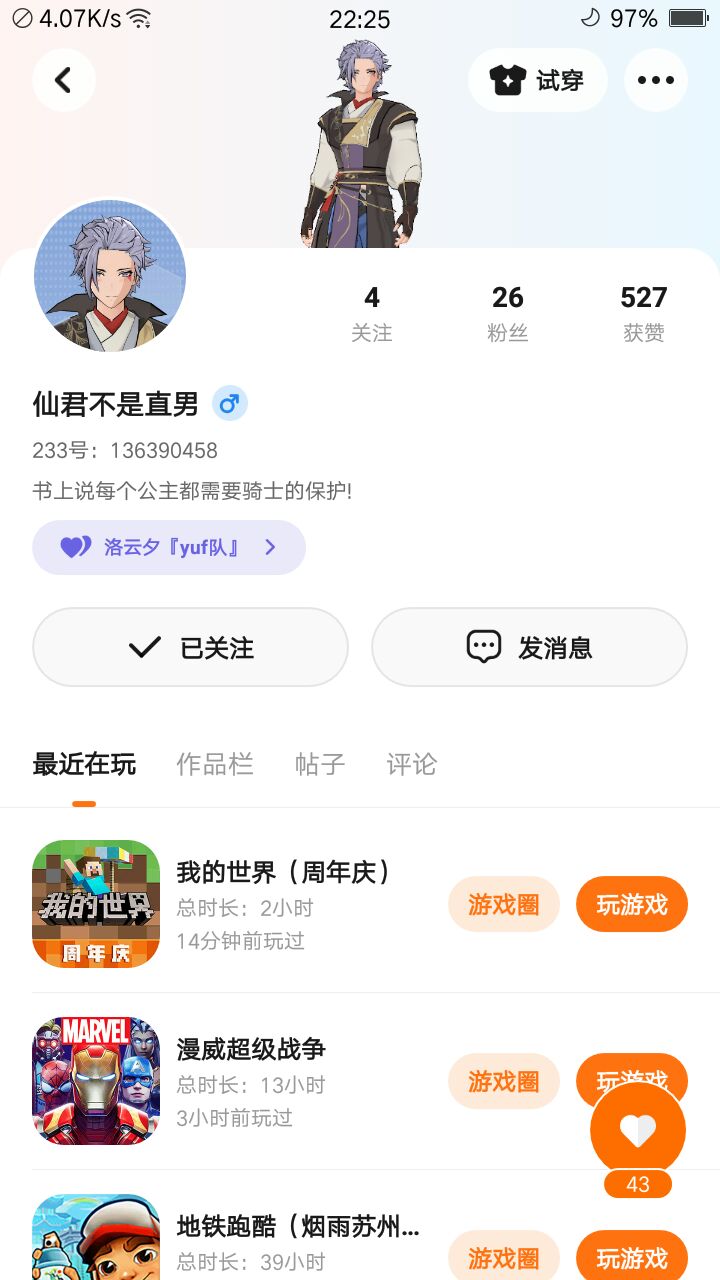The image size is (720, 1280).
Task: Tap 已关注 to unfollow the user
Action: (x=190, y=647)
